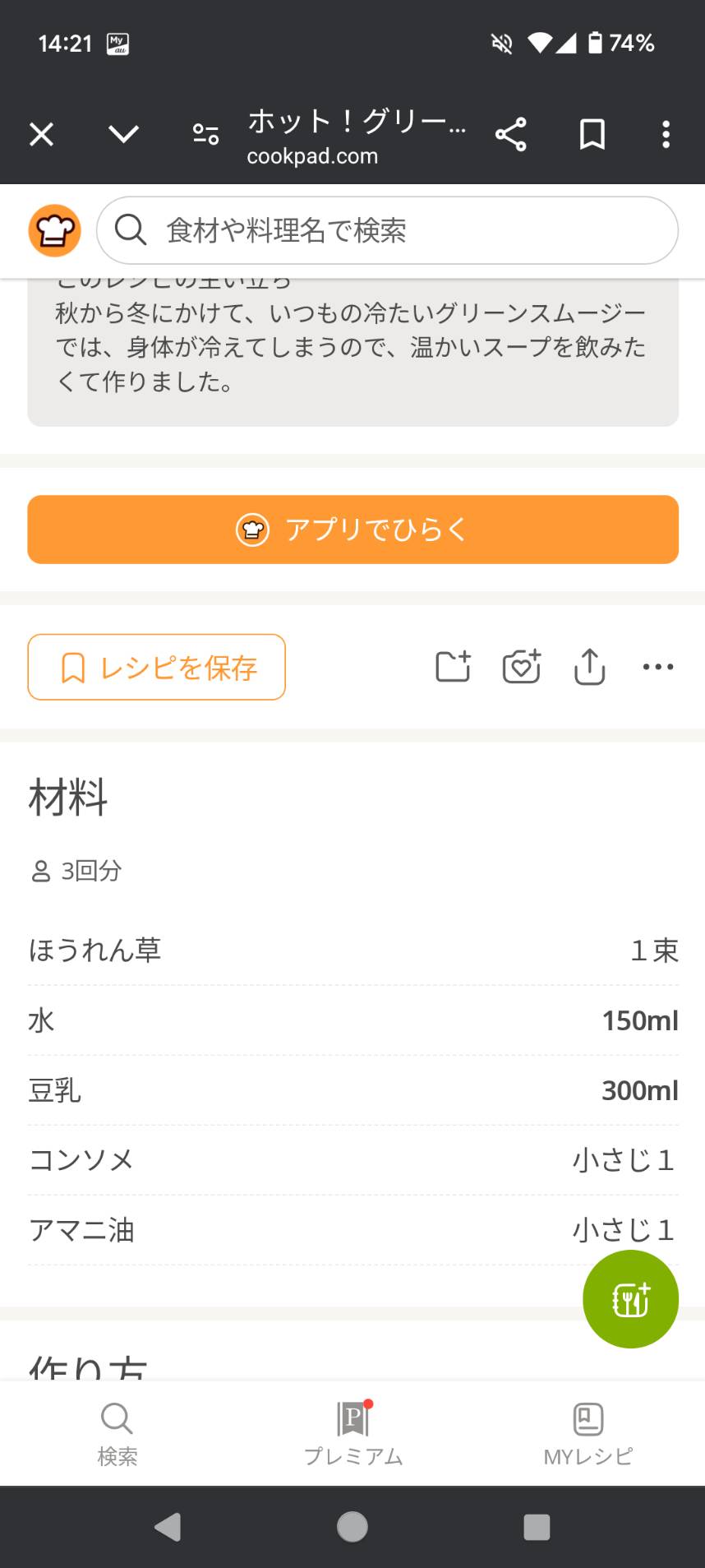705x1568 pixels.
Task: Switch to the 検索 tab
Action: (x=117, y=1435)
